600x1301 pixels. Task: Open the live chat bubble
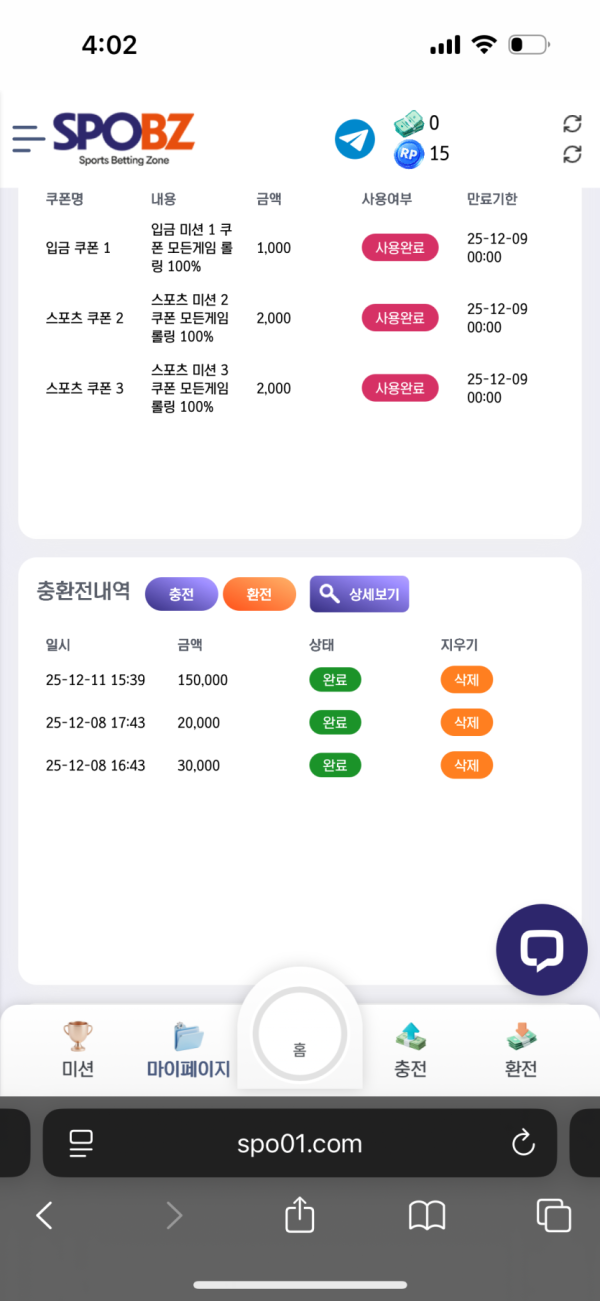(x=542, y=949)
